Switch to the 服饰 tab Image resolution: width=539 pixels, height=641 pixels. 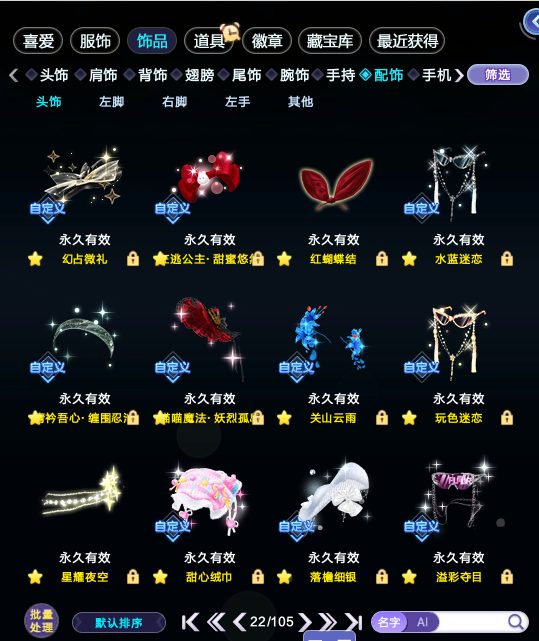[95, 41]
